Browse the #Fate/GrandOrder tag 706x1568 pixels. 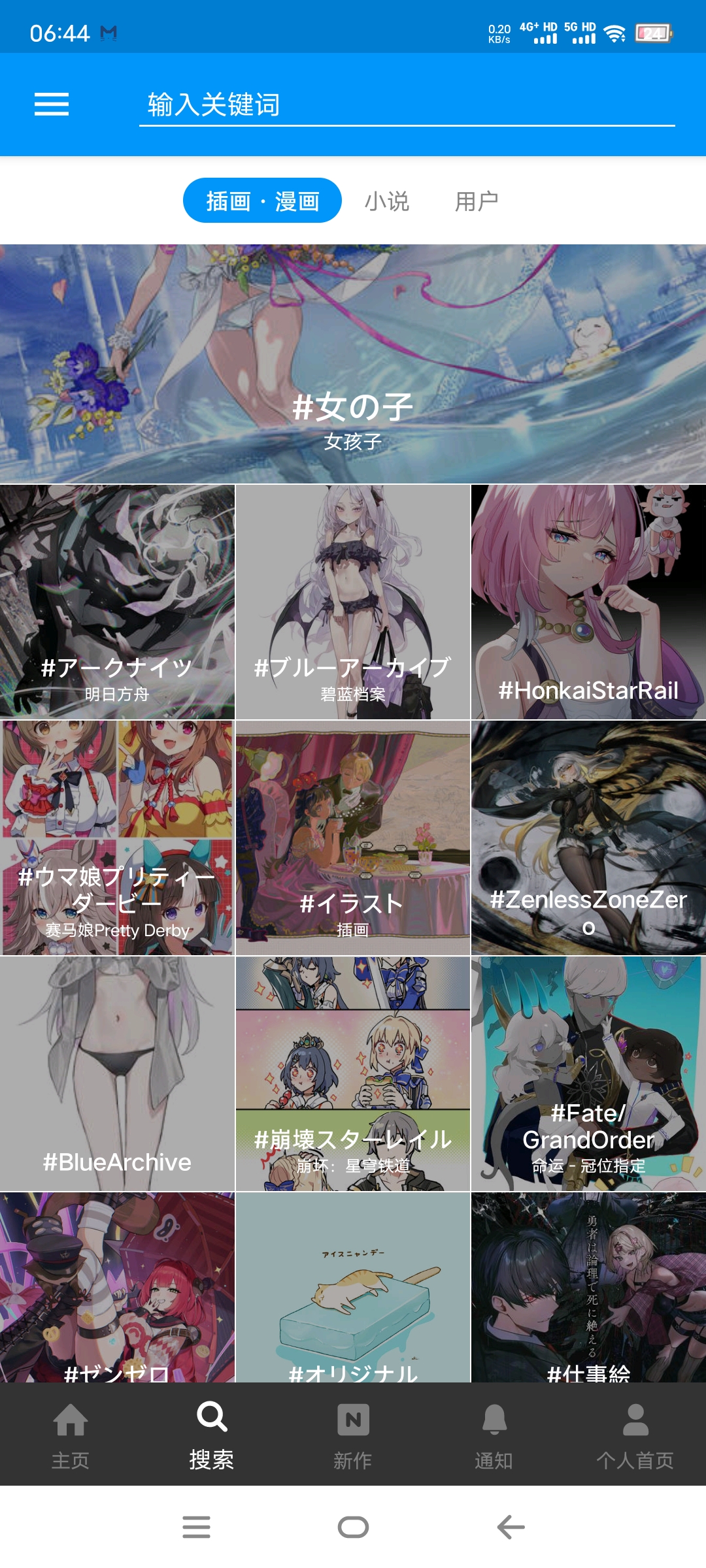[588, 1073]
